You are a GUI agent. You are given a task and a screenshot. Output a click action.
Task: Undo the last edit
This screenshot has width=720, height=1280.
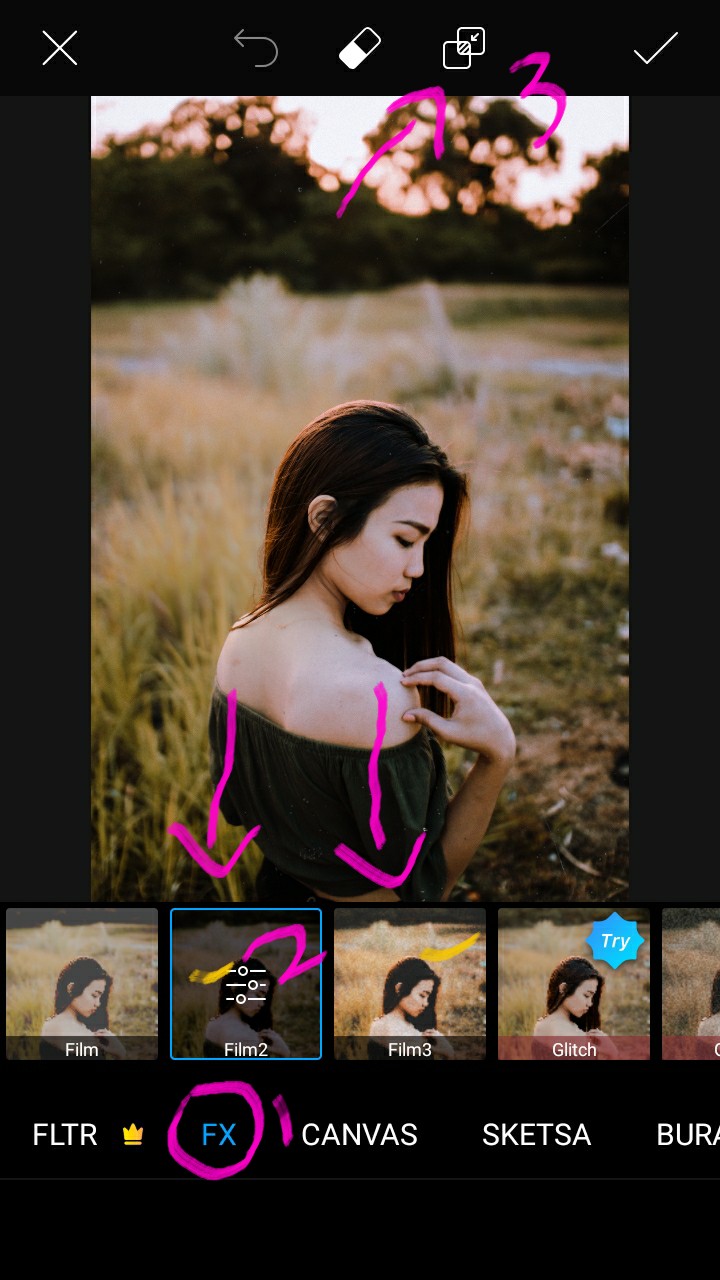coord(256,48)
